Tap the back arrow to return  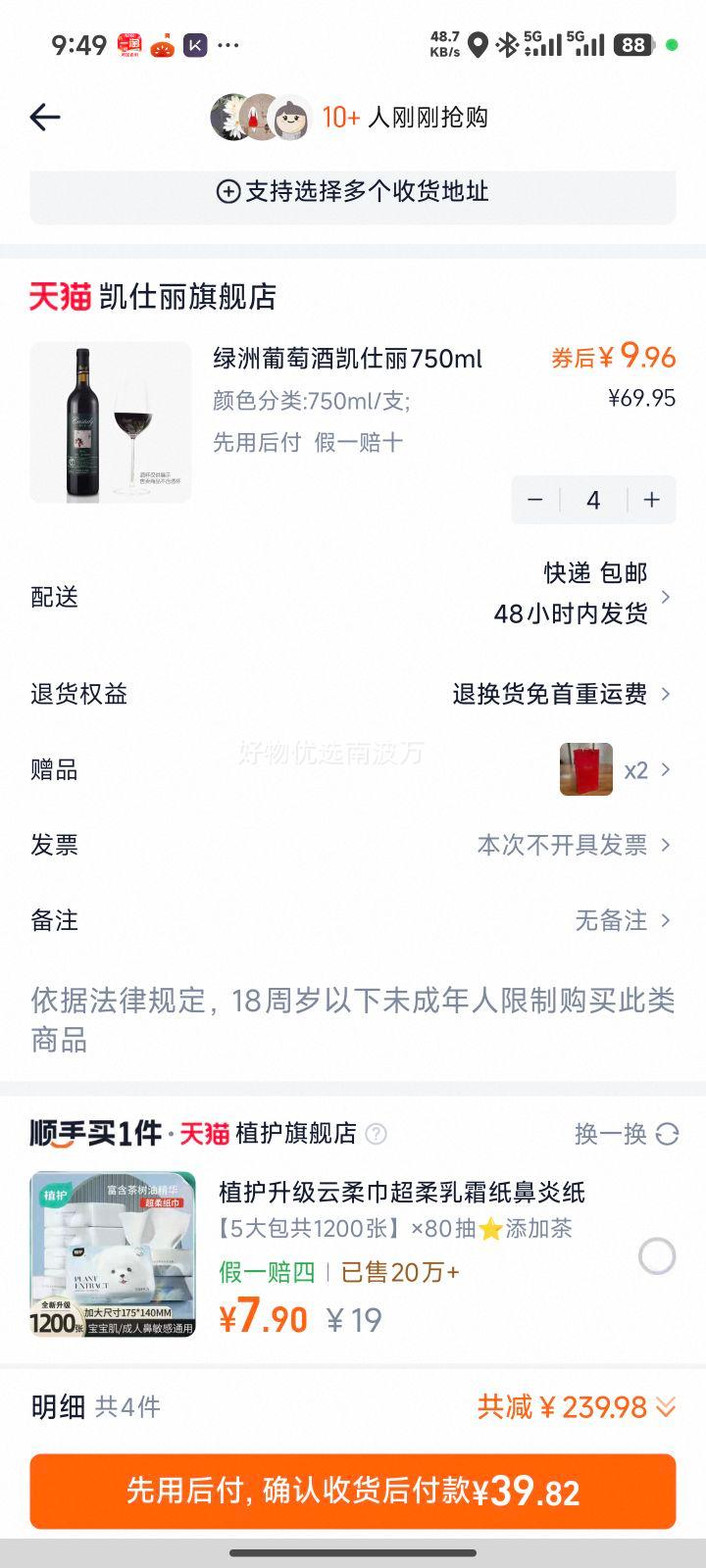tap(45, 117)
